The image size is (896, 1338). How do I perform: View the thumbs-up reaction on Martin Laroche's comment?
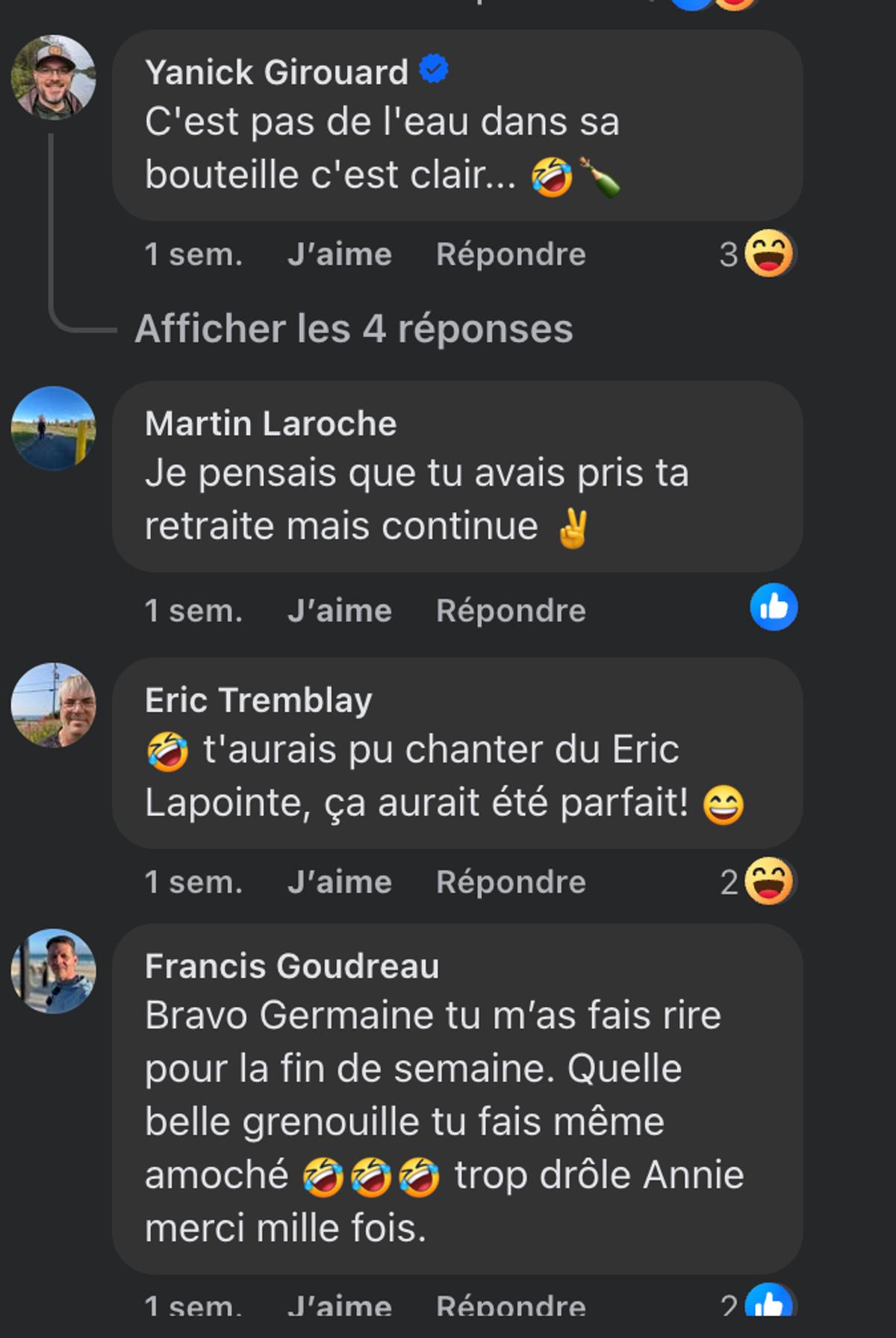click(x=773, y=607)
